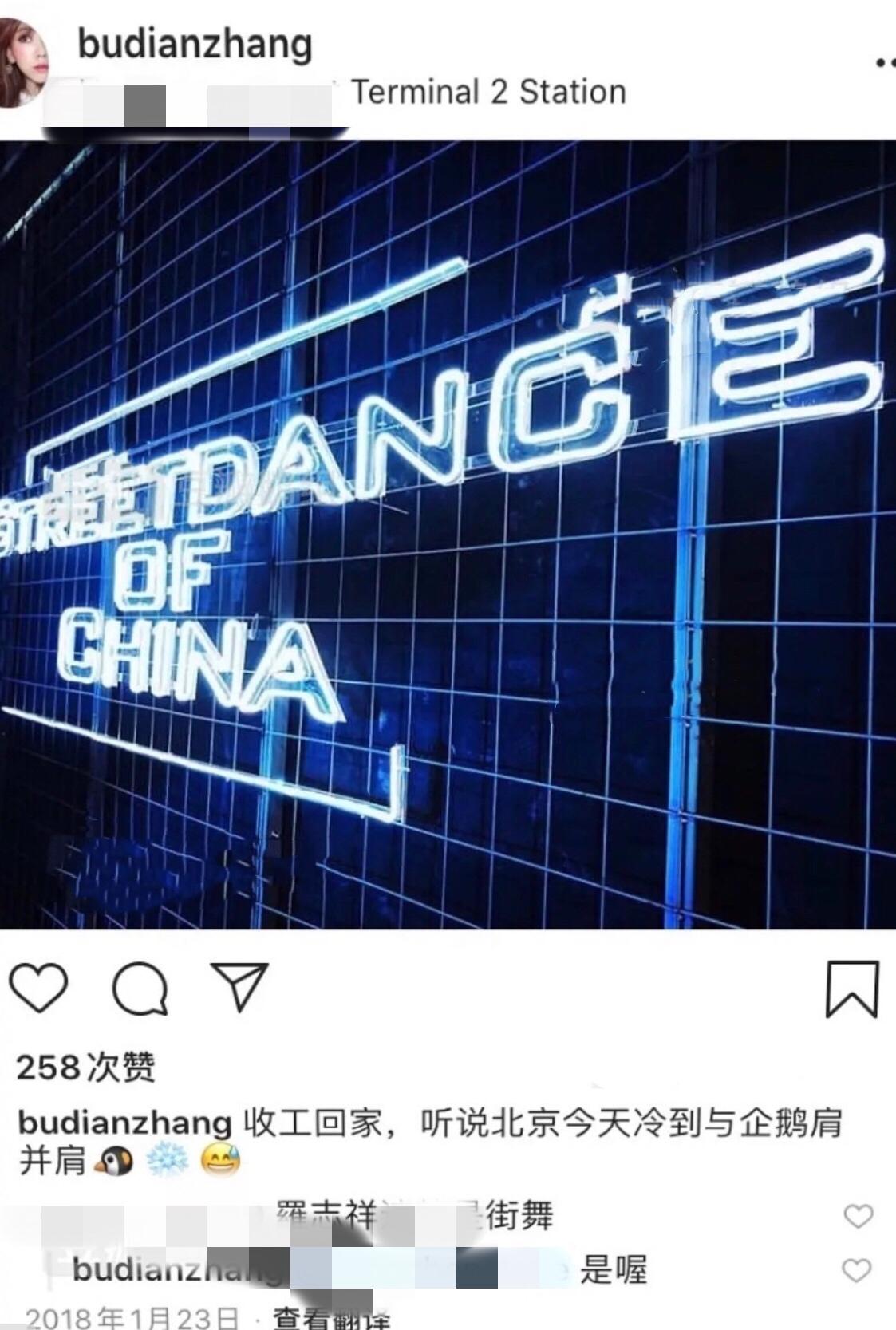View the Terminal 2 Station location page
Viewport: 896px width, 1330px height.
(x=489, y=90)
